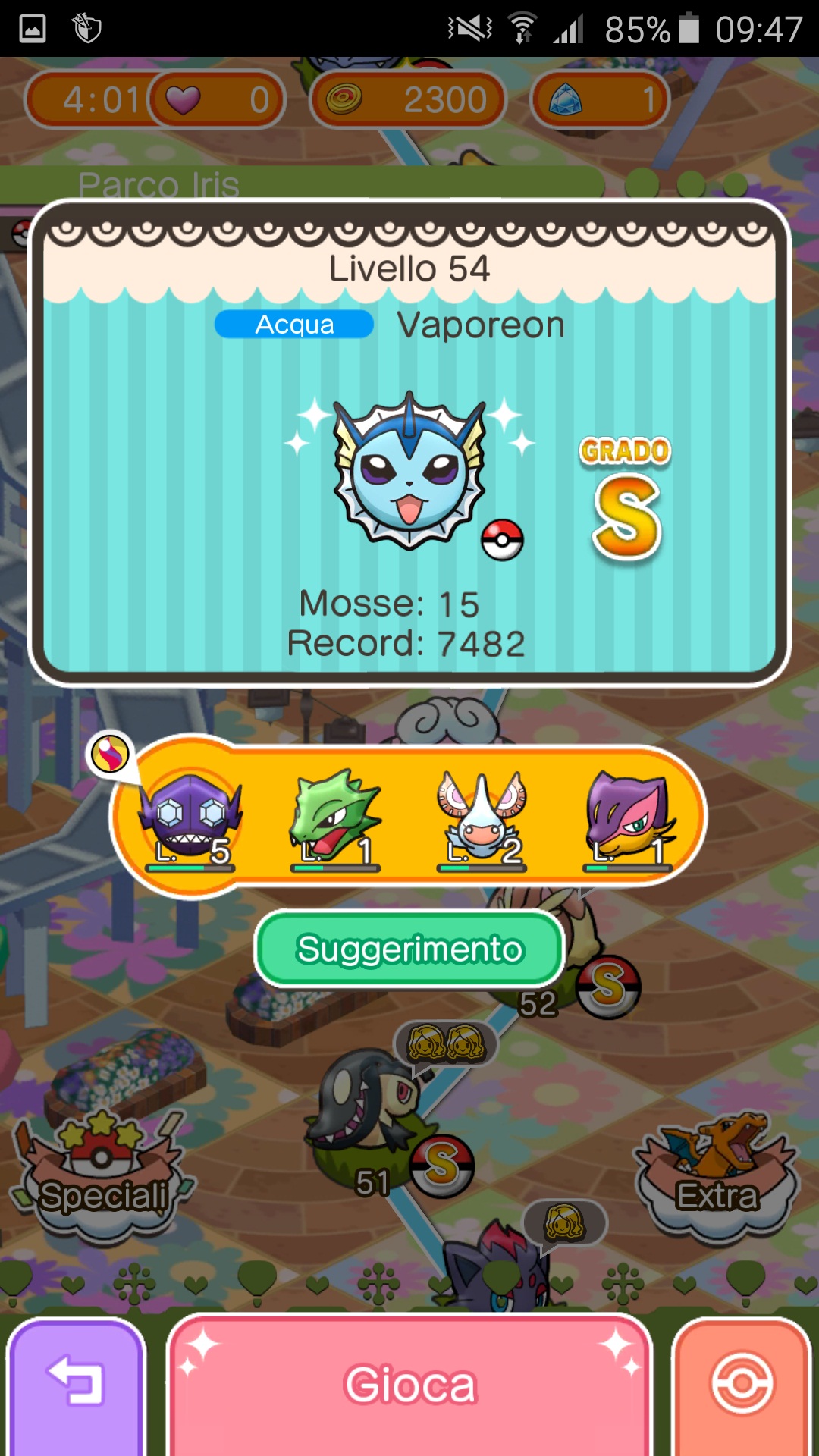Open the Speciali stages
The image size is (819, 1456).
[x=102, y=1175]
